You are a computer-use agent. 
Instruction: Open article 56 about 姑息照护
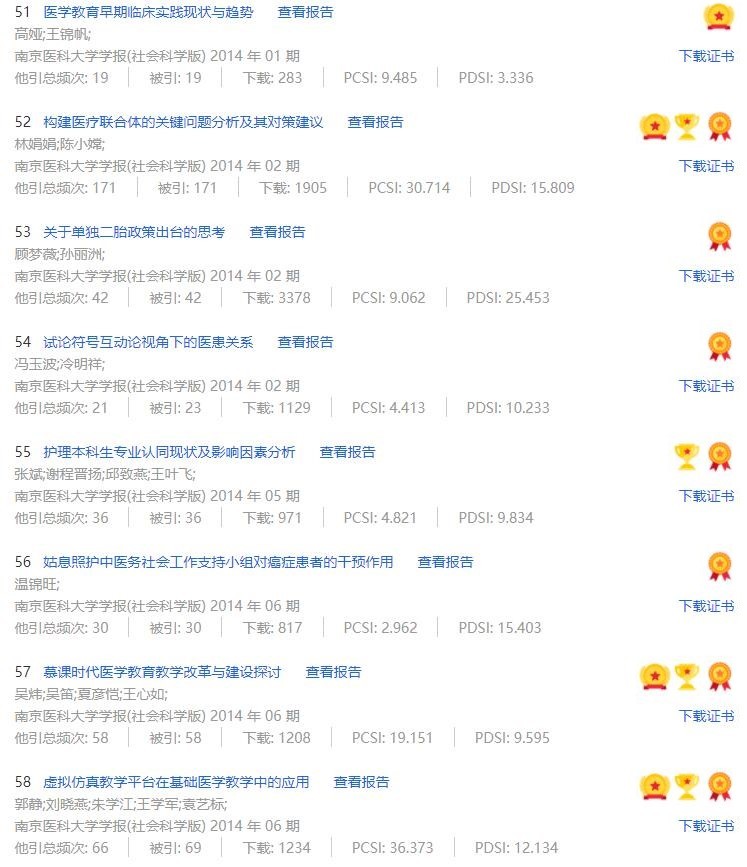(x=218, y=562)
